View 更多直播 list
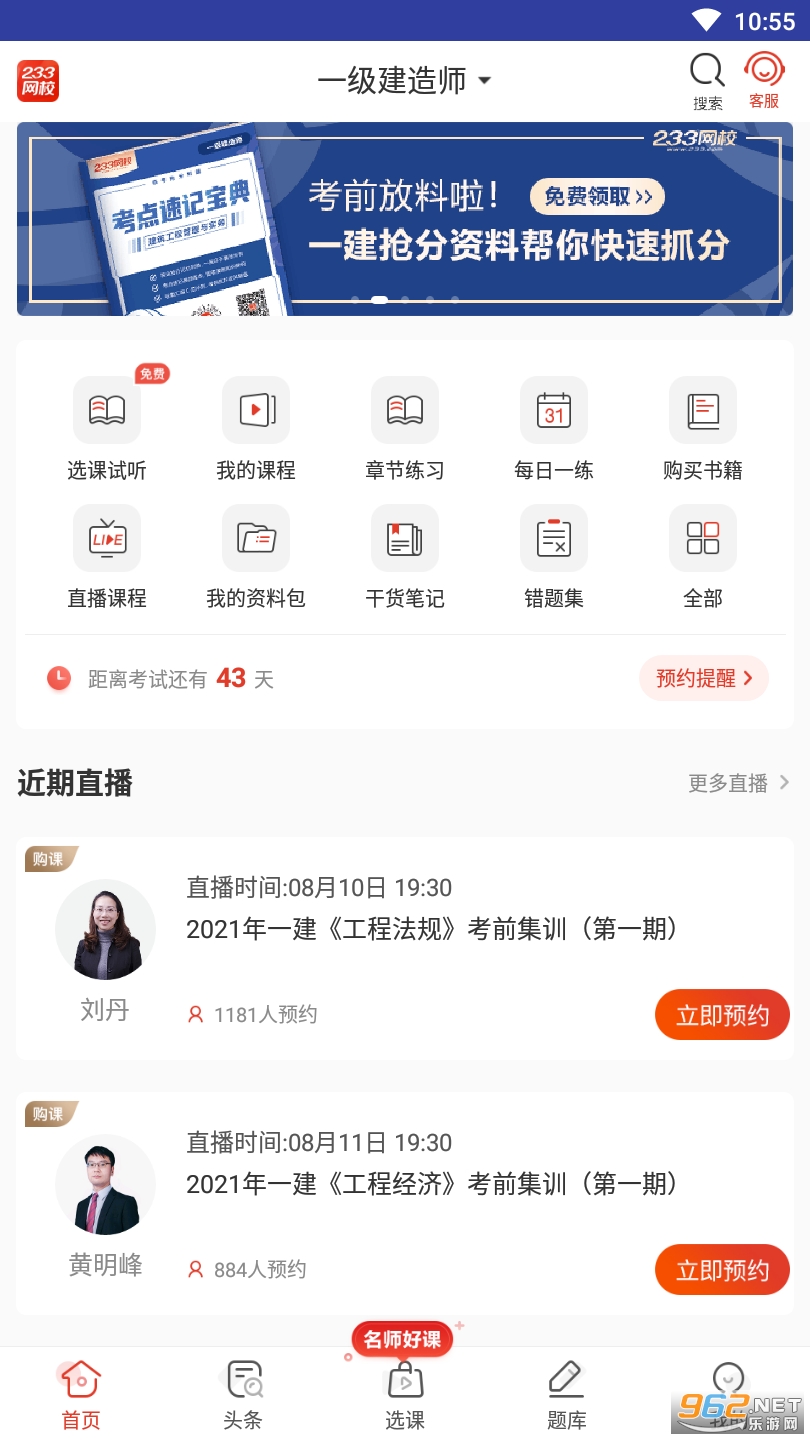 tap(738, 783)
